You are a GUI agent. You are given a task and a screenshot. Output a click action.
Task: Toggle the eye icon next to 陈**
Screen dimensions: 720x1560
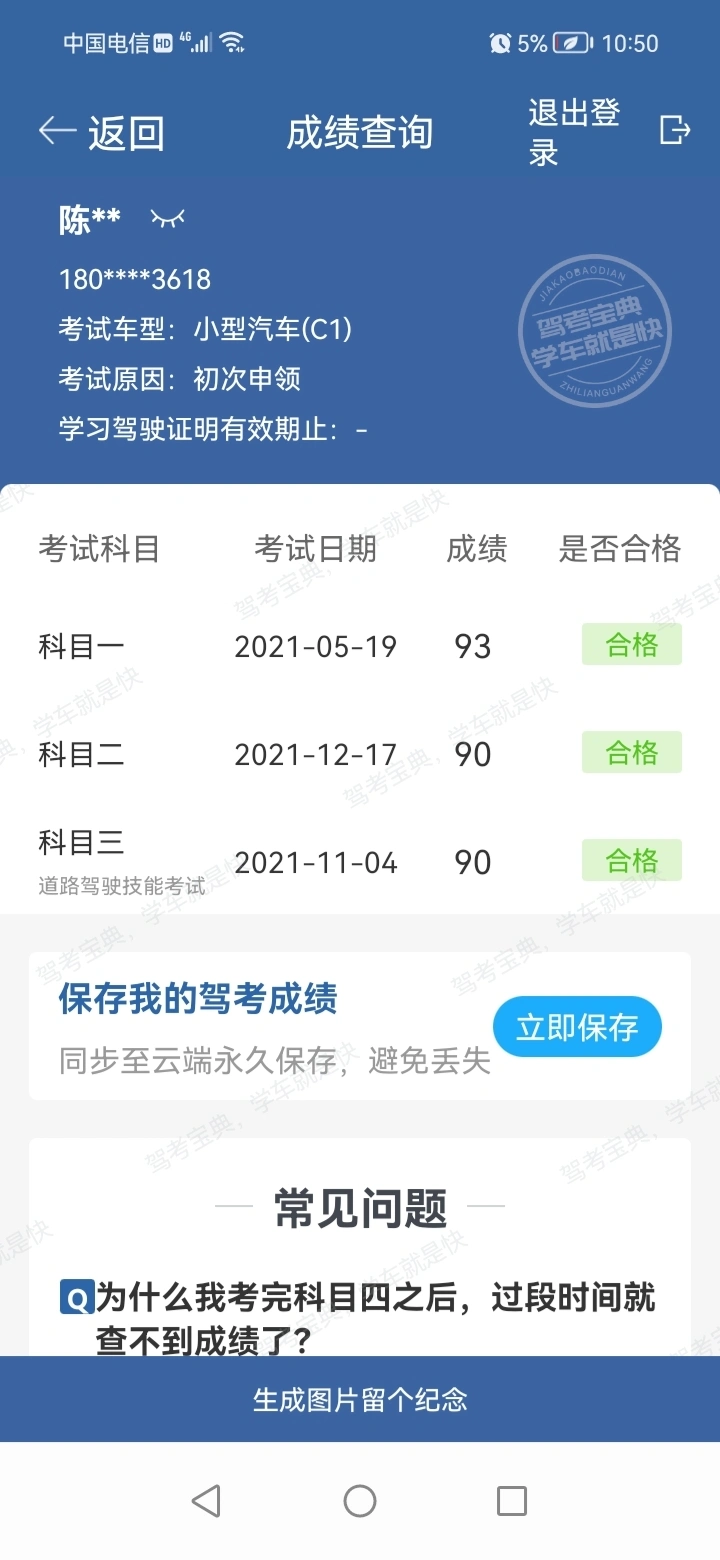(167, 219)
